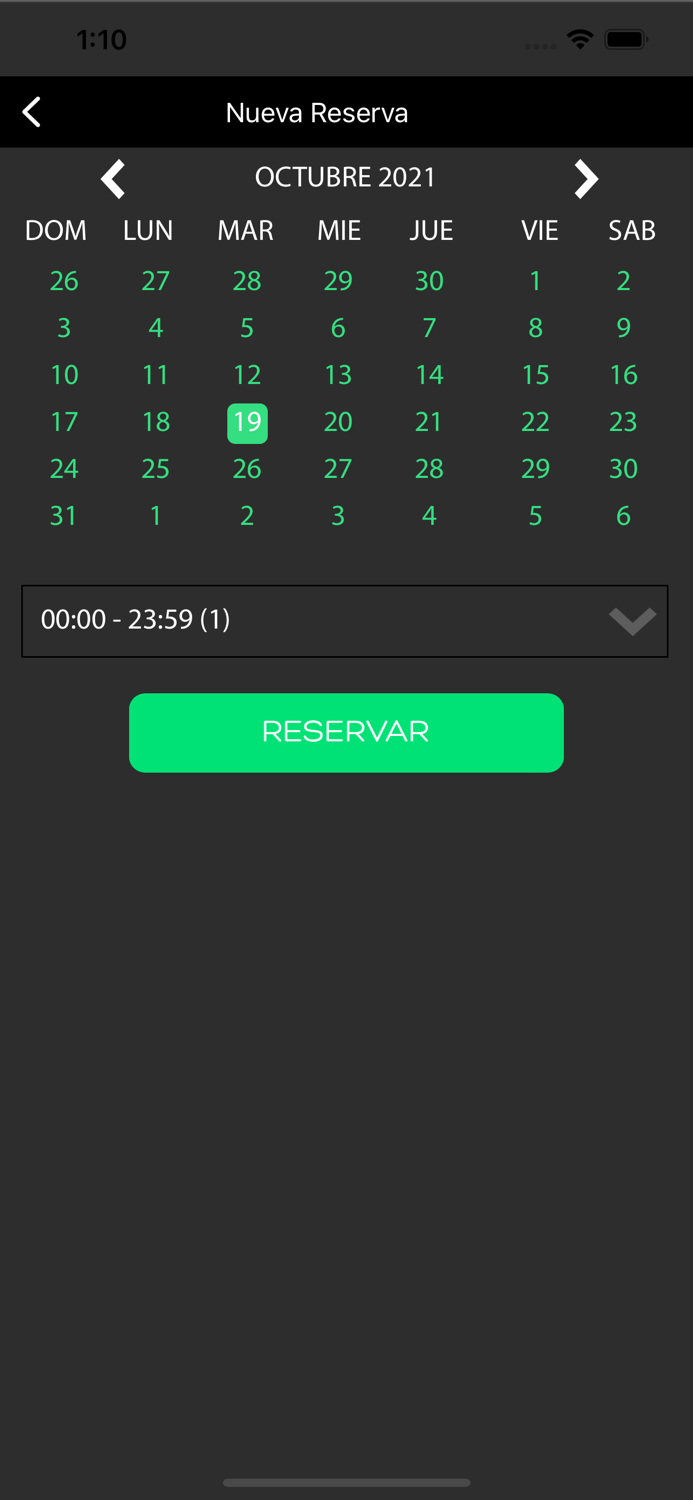Tap the RESERVAR button
The width and height of the screenshot is (693, 1500).
click(346, 732)
